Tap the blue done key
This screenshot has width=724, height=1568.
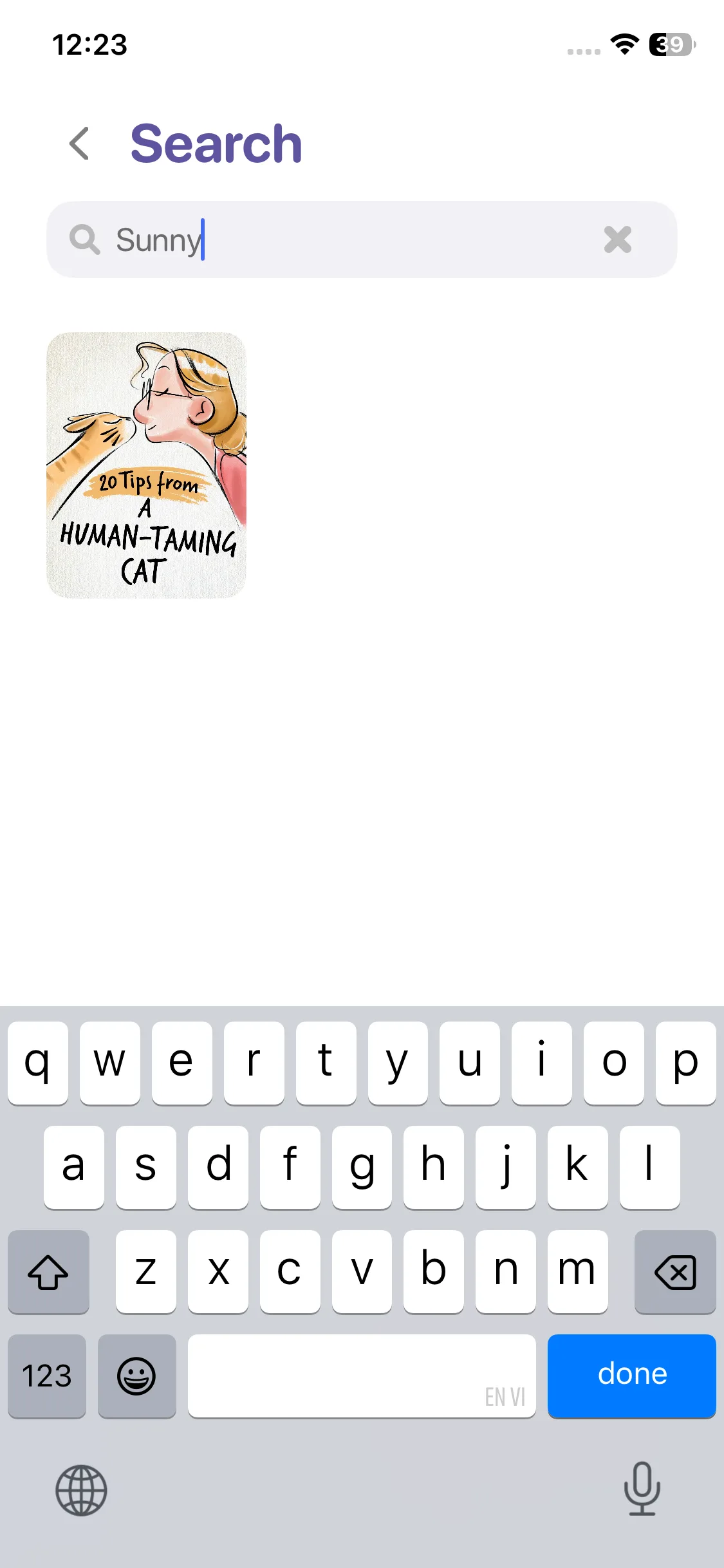[x=631, y=1375]
